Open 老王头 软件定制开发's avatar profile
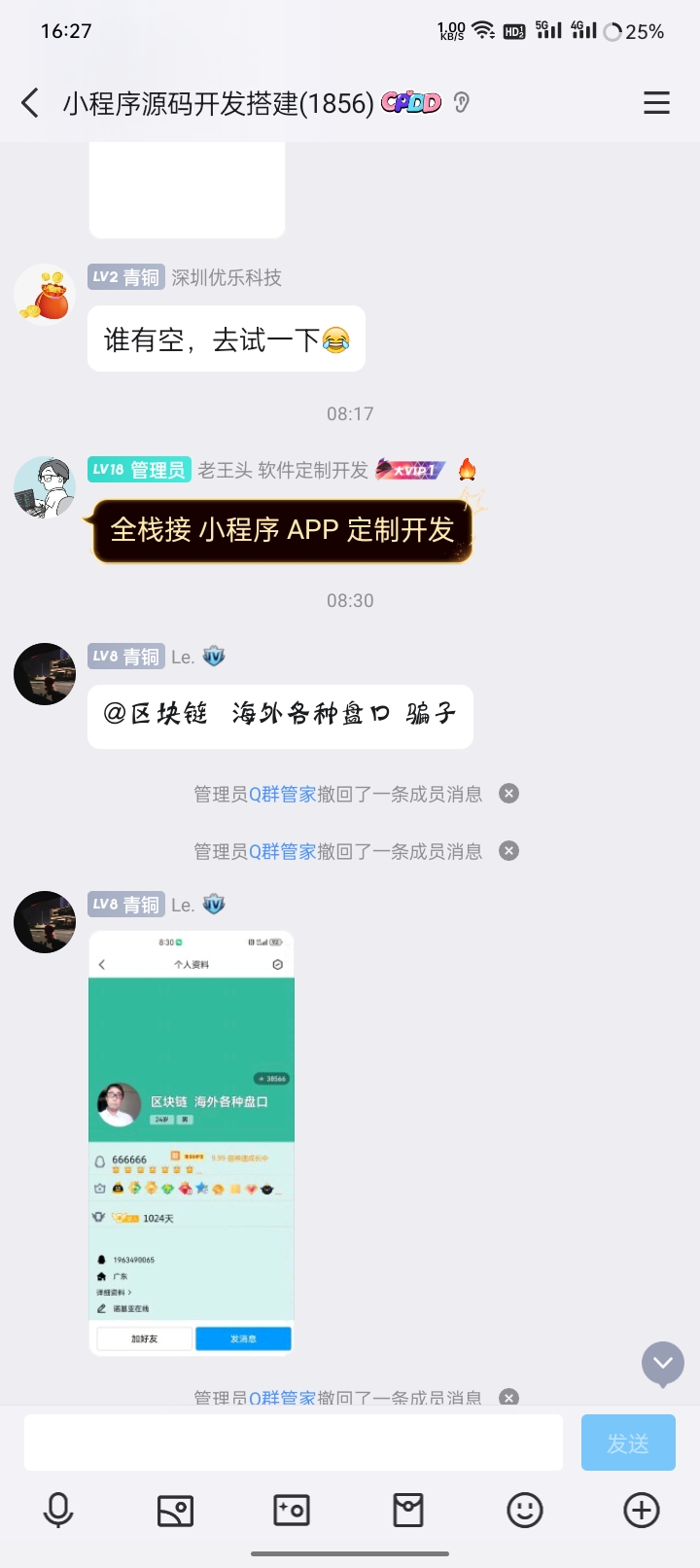Screen dimensions: 700x1568 (x=45, y=486)
